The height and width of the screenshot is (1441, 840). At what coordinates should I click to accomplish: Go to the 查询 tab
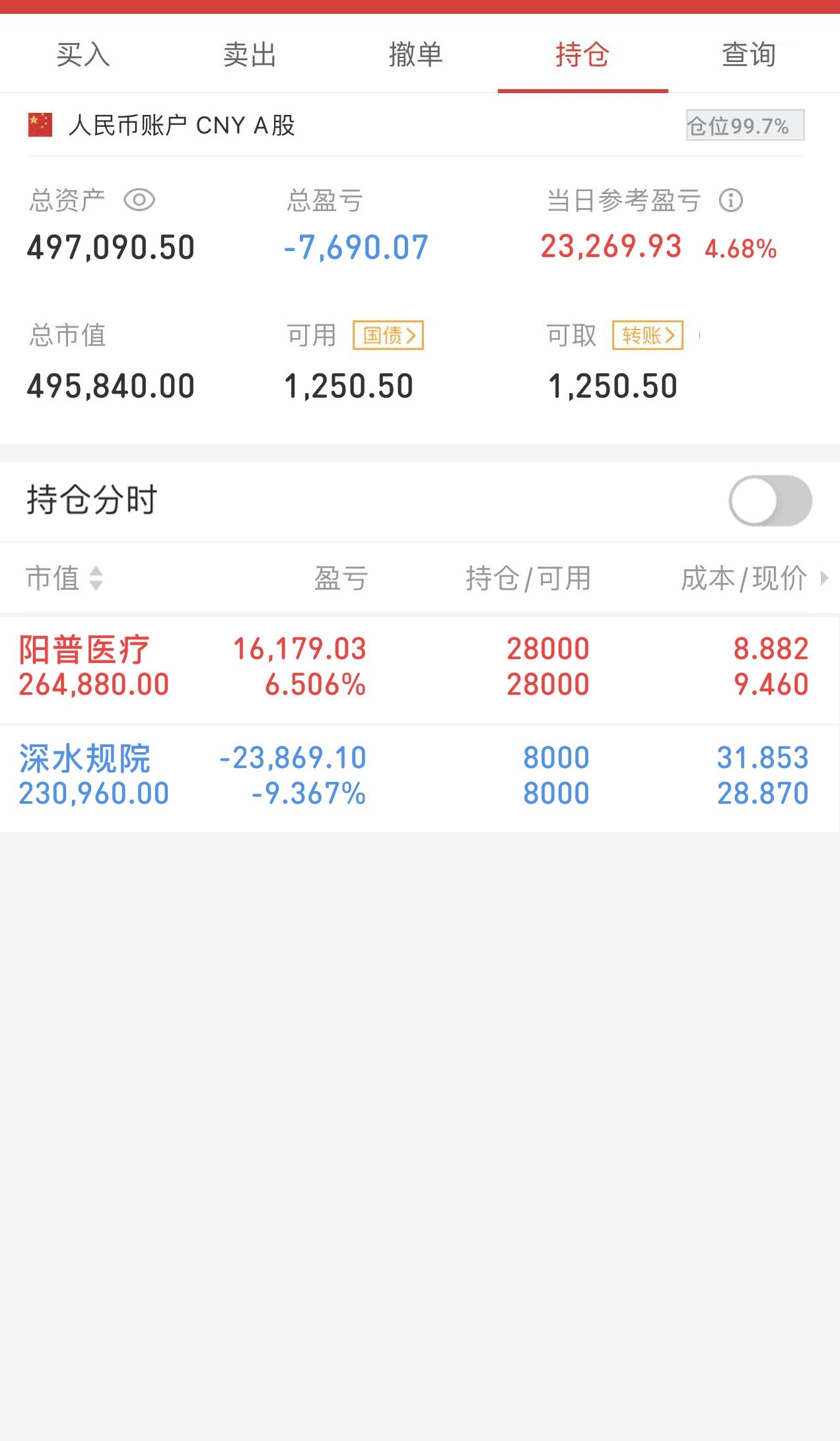[749, 54]
